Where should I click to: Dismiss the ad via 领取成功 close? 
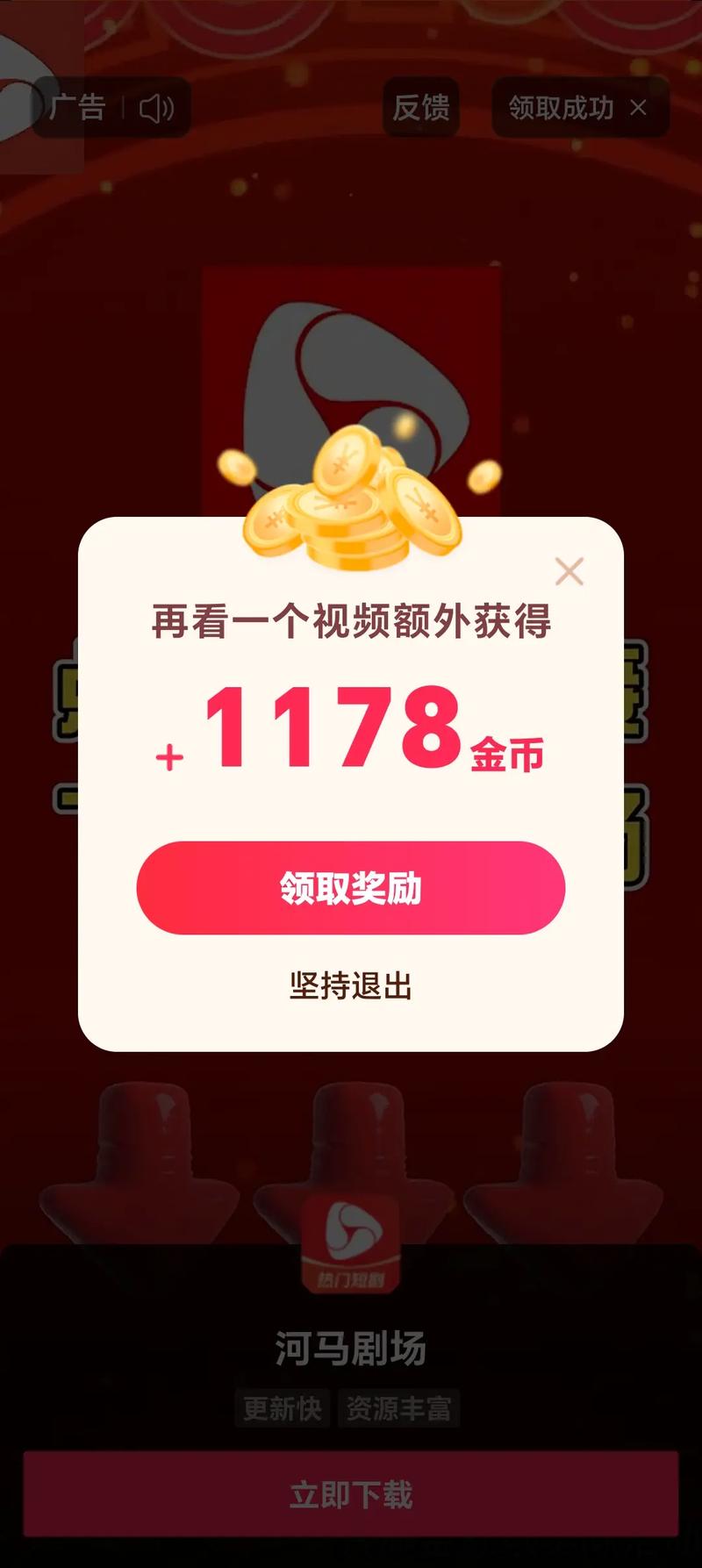(x=638, y=108)
